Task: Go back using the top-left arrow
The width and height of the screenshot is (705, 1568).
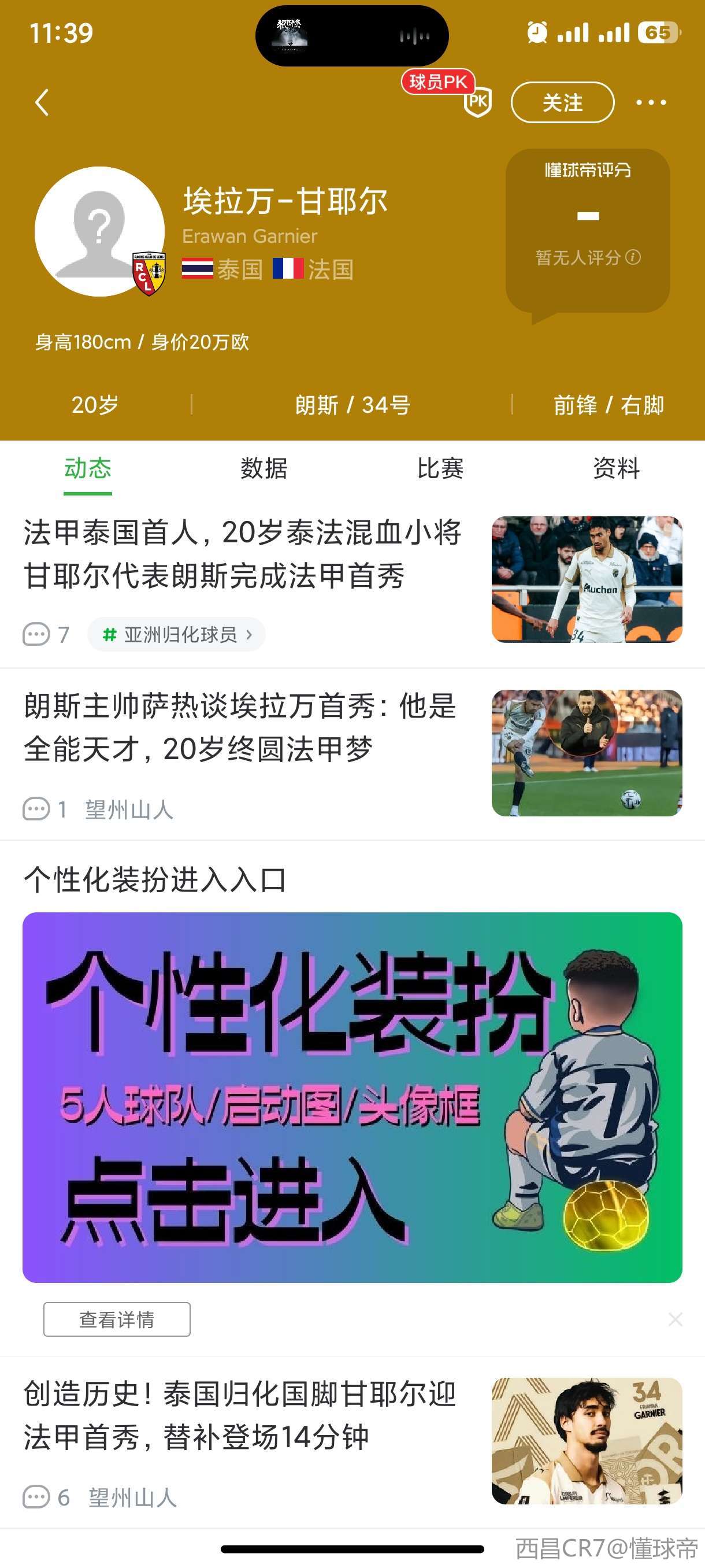Action: tap(42, 102)
